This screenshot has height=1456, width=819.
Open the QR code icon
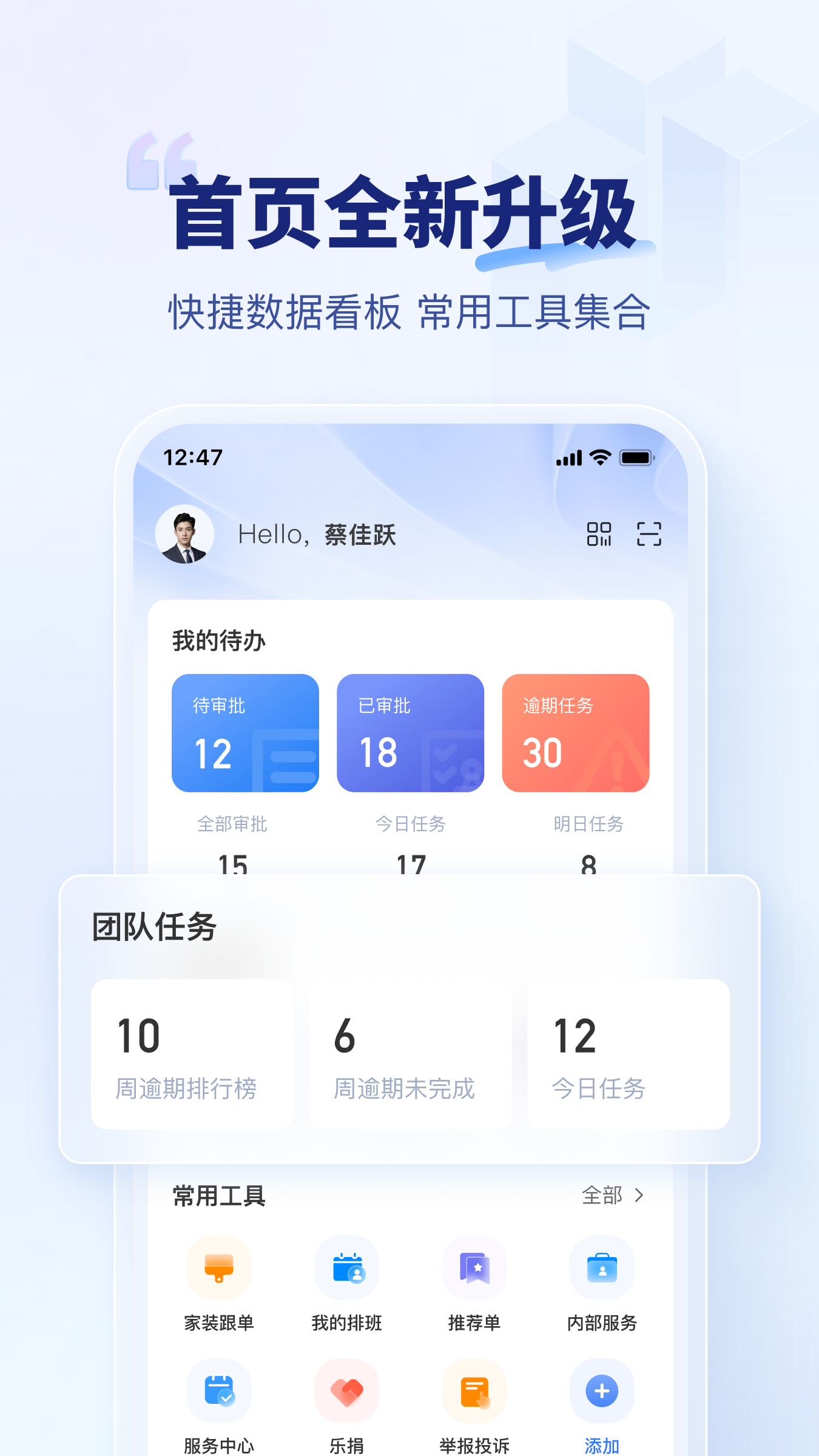[601, 533]
